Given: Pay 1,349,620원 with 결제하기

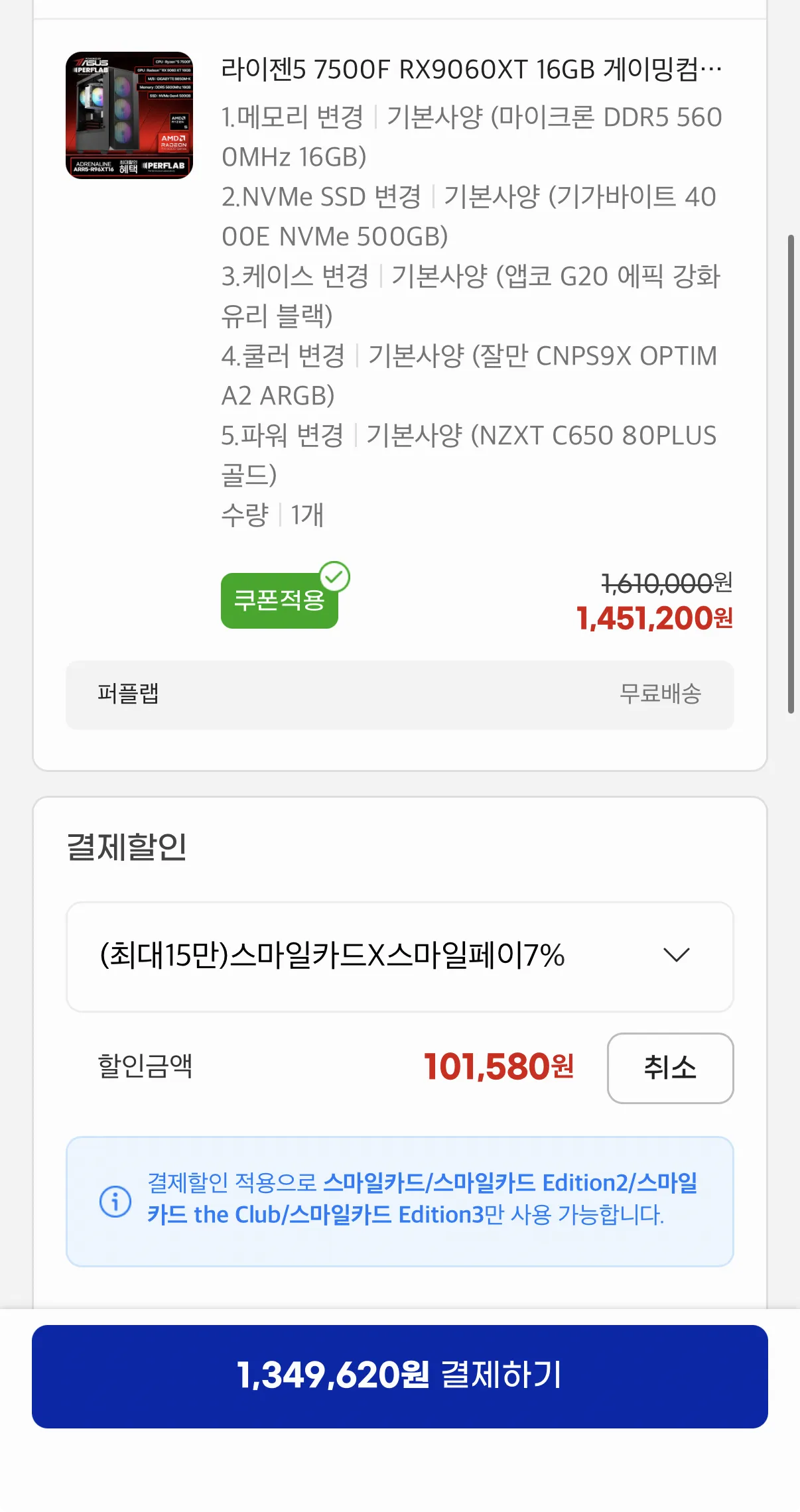Looking at the screenshot, I should (x=399, y=1376).
